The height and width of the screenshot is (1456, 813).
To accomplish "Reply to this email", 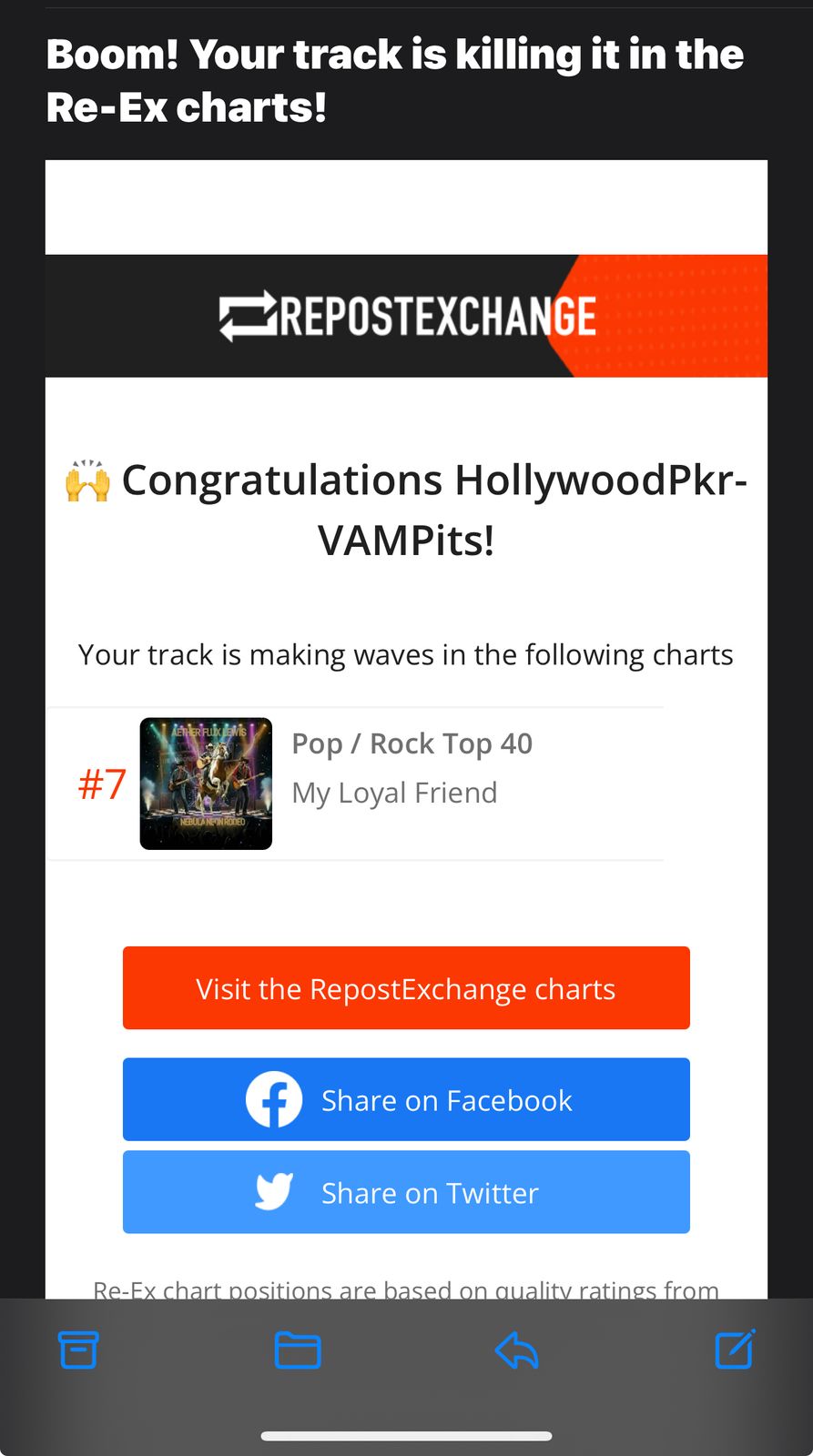I will click(x=516, y=1350).
